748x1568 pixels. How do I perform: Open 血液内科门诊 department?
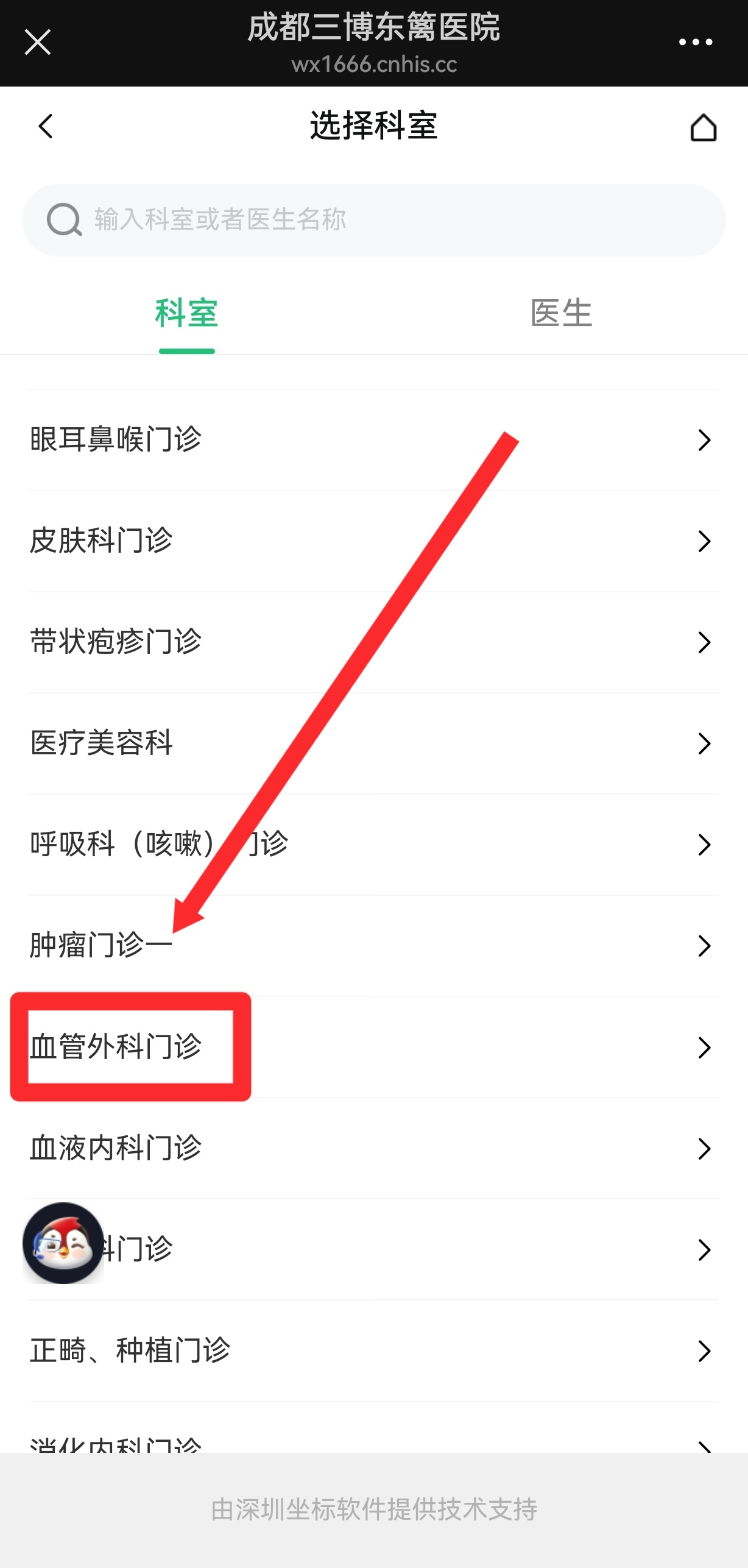374,1148
